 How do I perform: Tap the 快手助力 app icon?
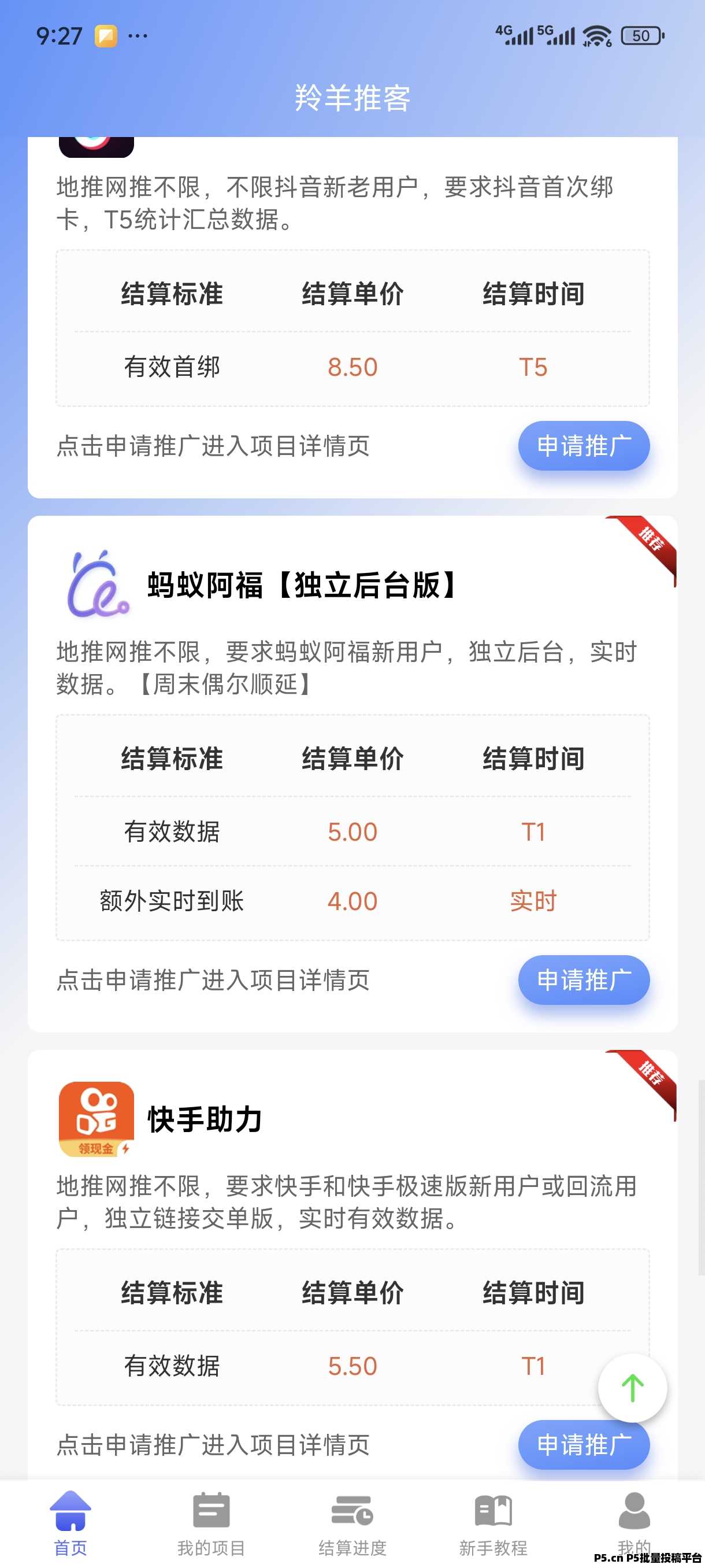97,1122
